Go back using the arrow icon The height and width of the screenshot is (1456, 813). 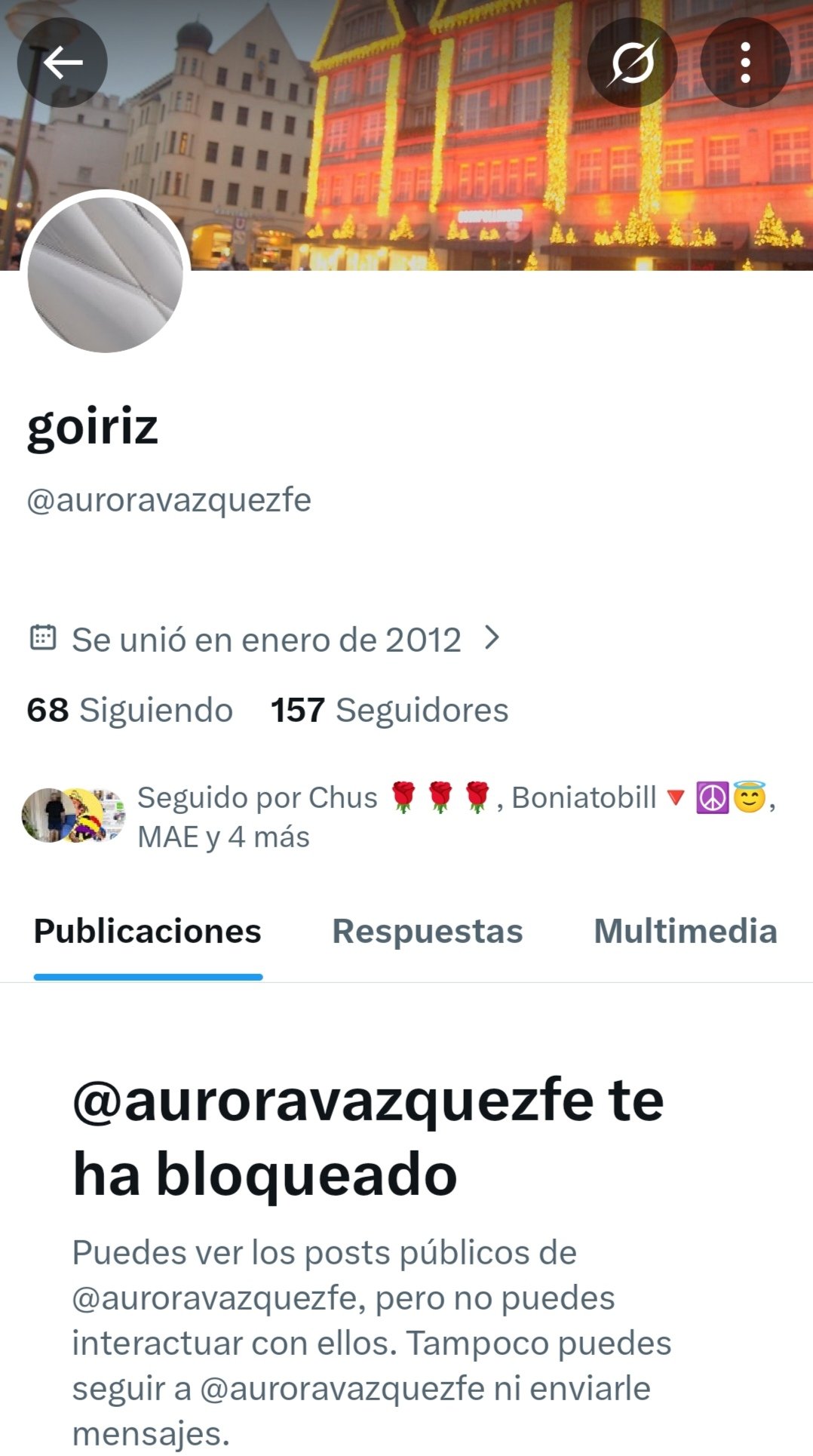63,63
